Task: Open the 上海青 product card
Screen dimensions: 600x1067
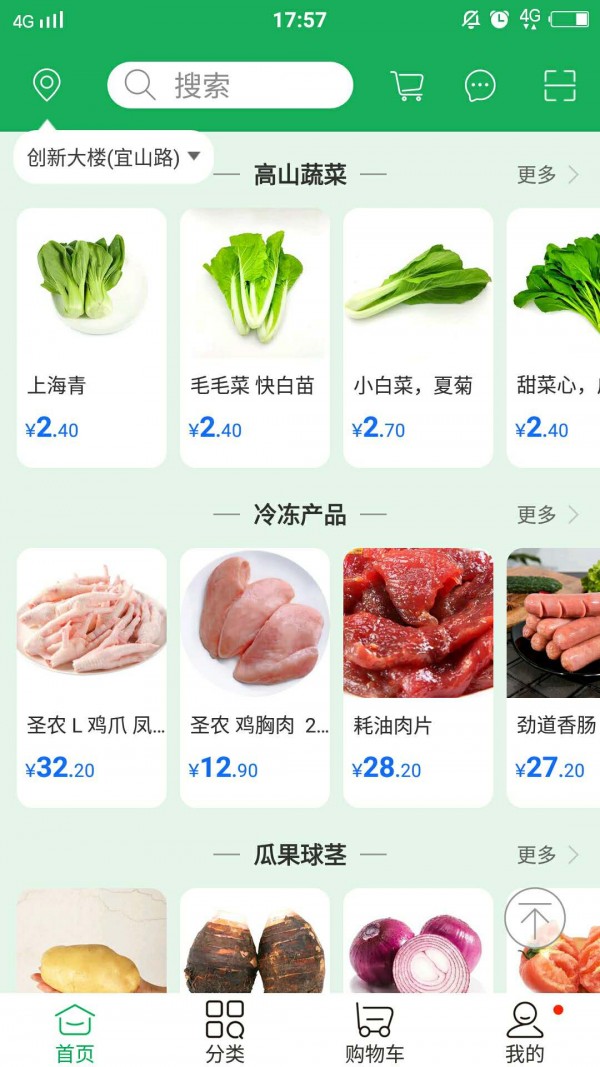Action: coord(92,337)
